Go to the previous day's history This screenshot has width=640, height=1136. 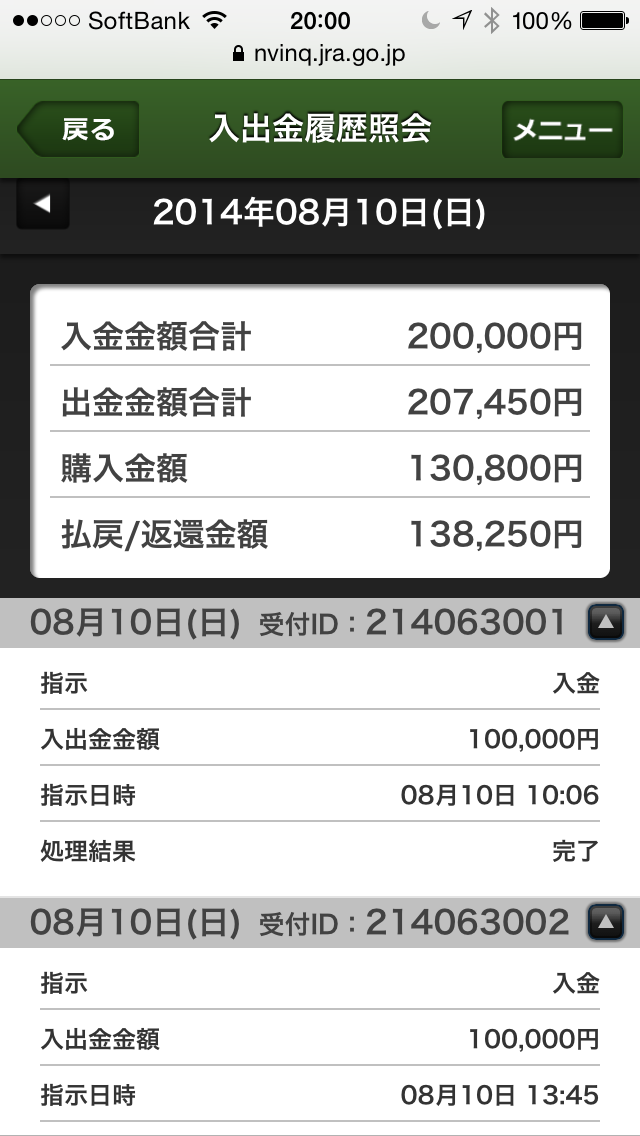pos(43,205)
